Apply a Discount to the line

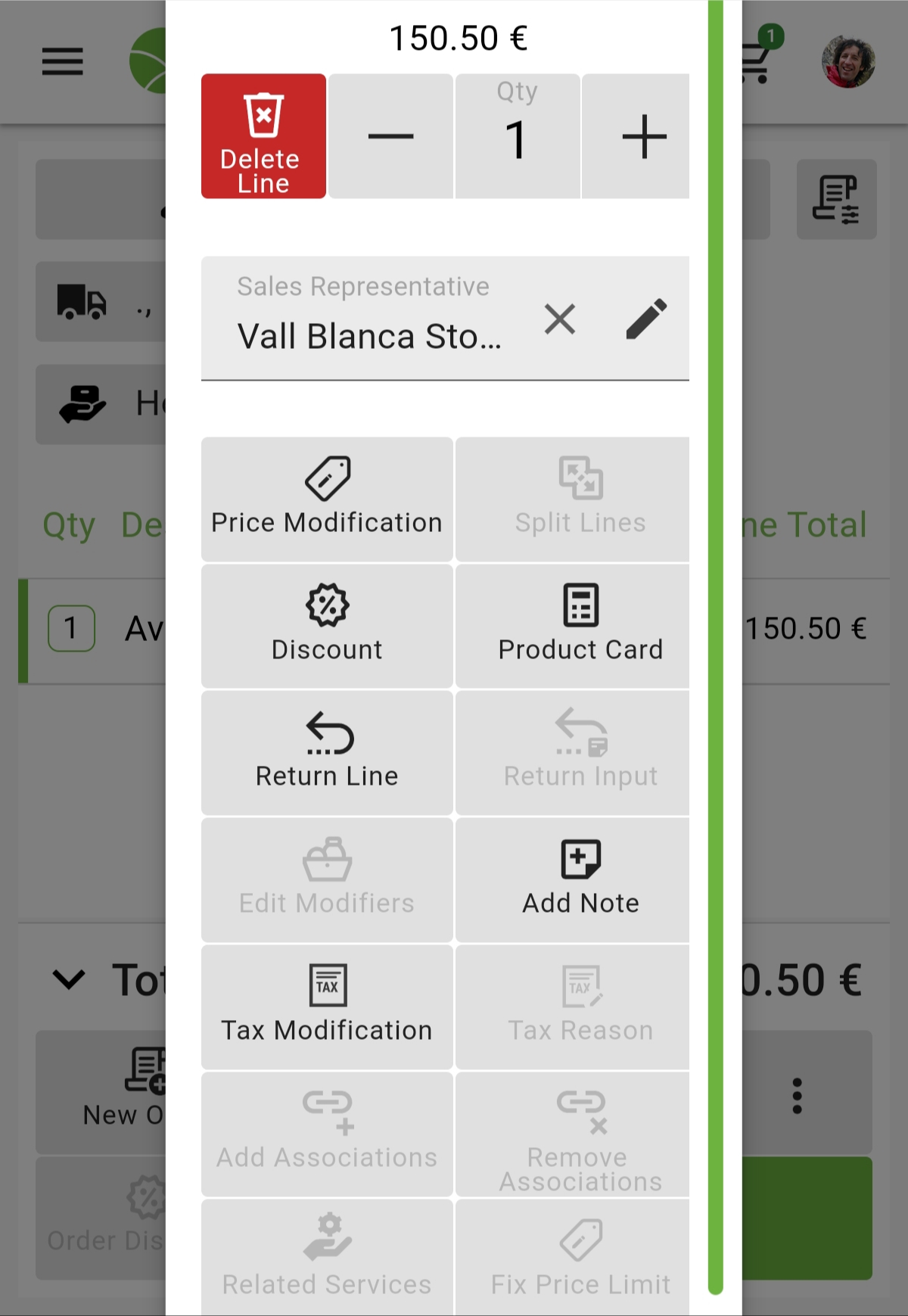[x=327, y=626]
